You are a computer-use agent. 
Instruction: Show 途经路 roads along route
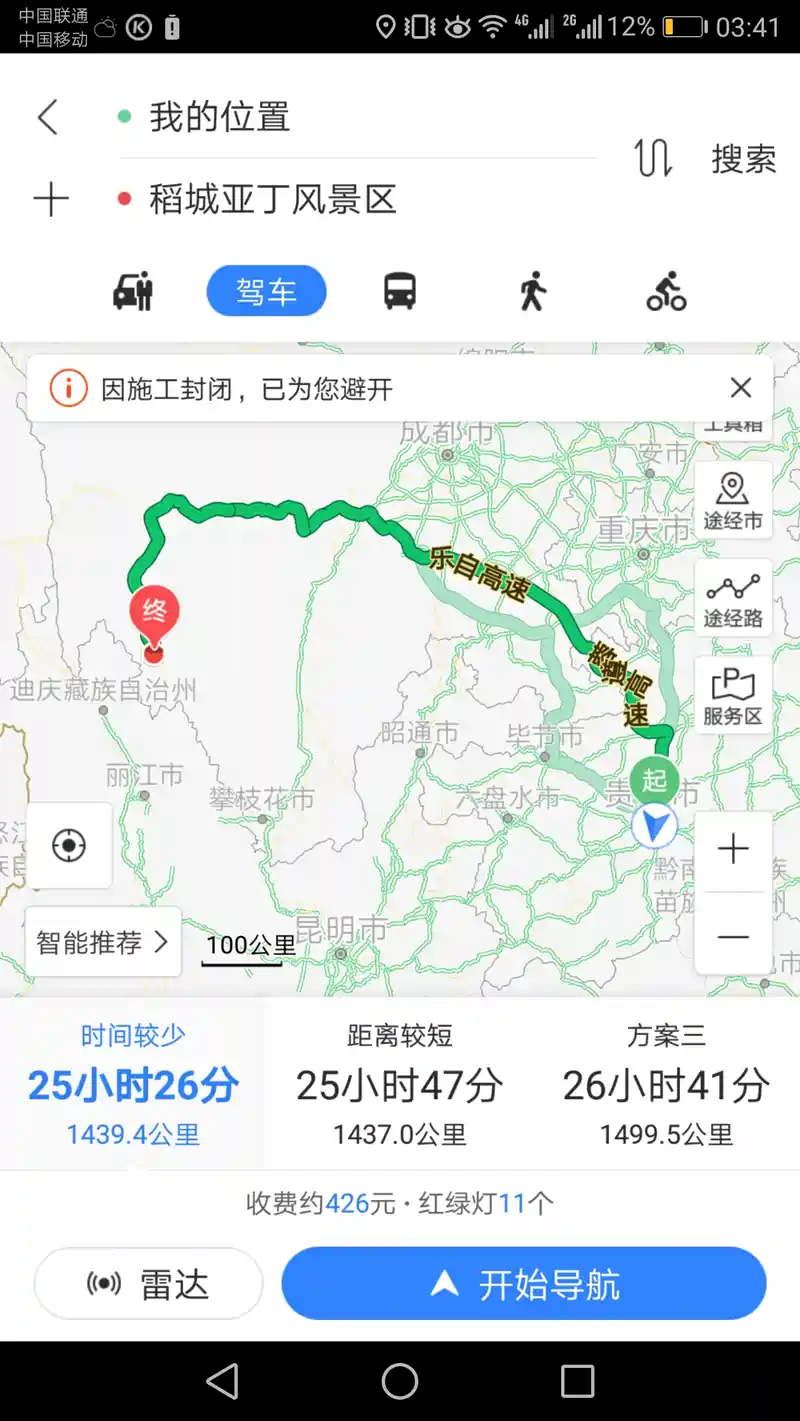coord(733,600)
